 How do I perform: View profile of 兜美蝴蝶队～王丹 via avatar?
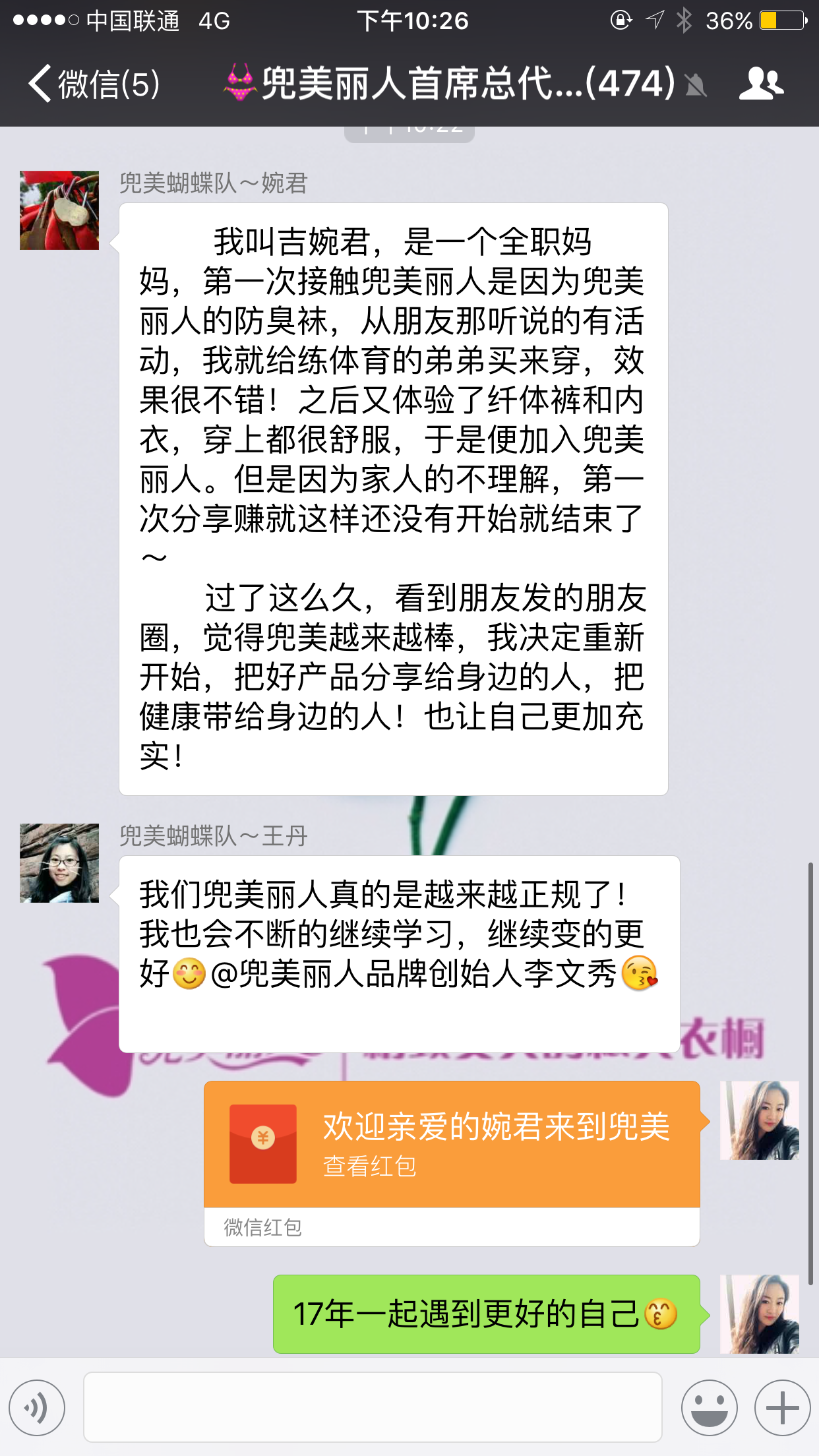click(x=59, y=863)
